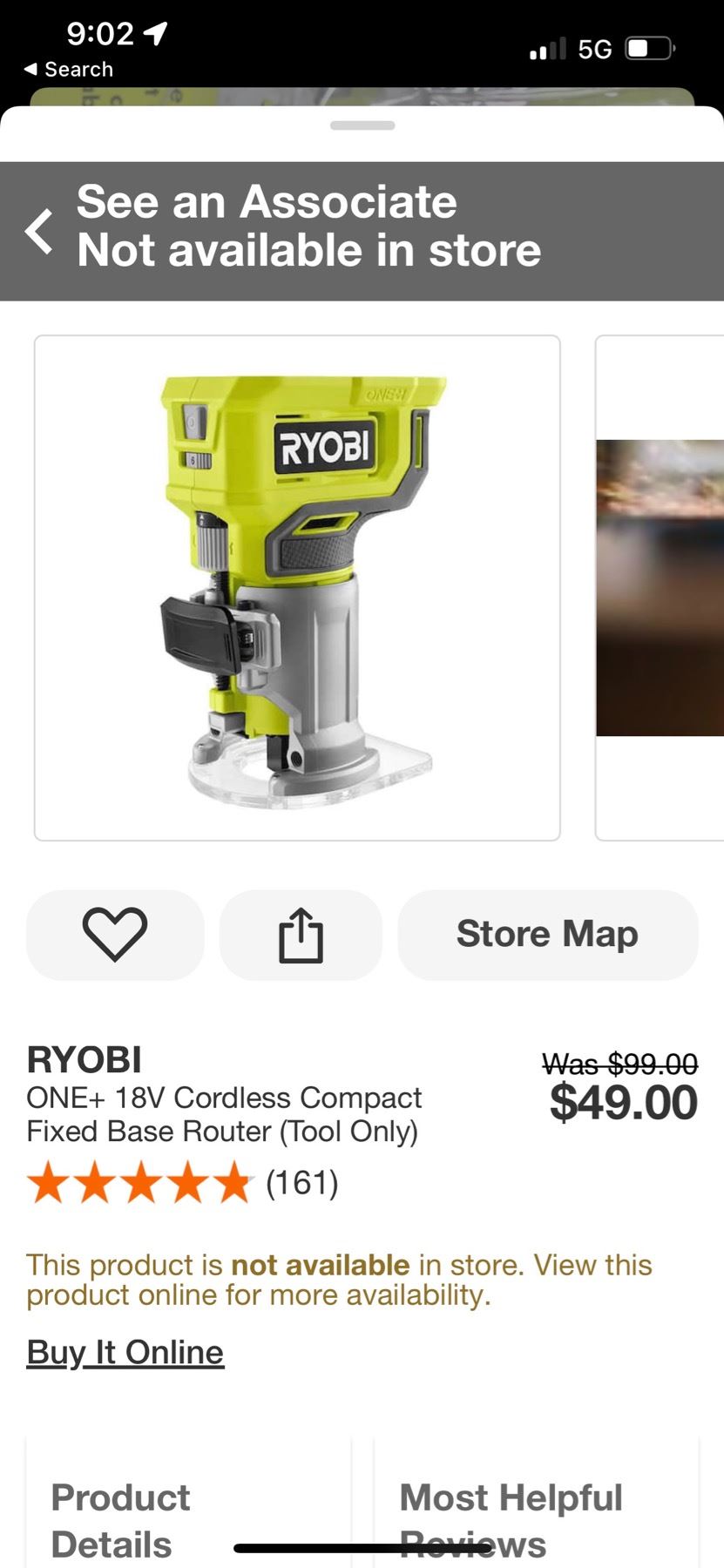Go back using the header arrow

pyautogui.click(x=39, y=231)
